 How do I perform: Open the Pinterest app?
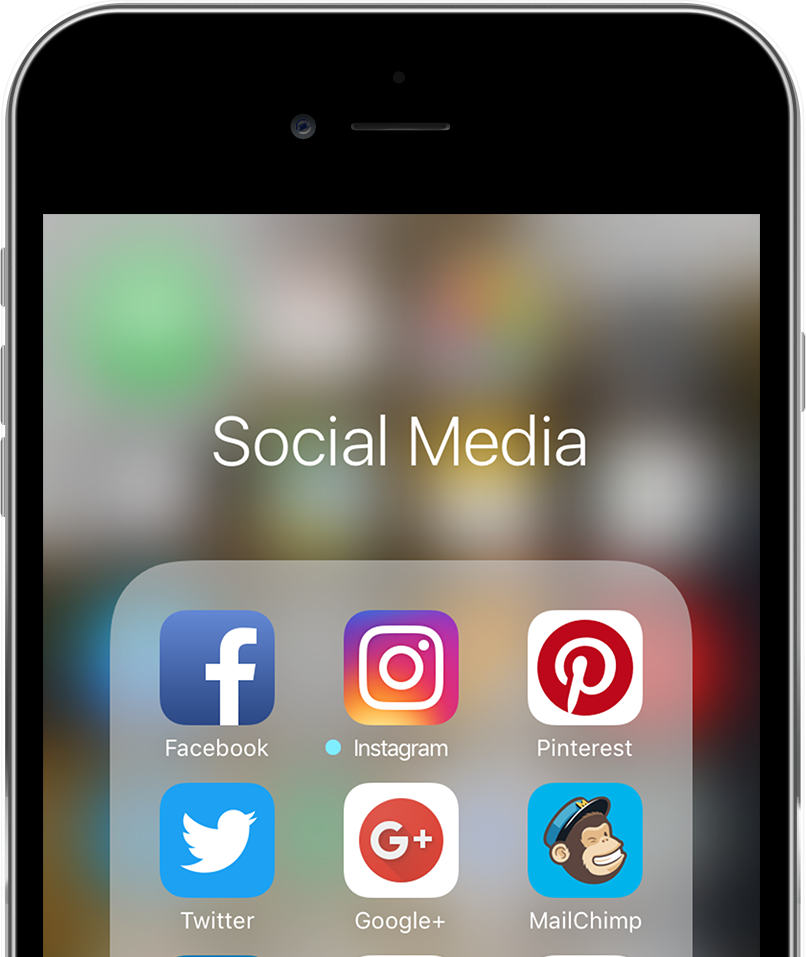coord(585,667)
